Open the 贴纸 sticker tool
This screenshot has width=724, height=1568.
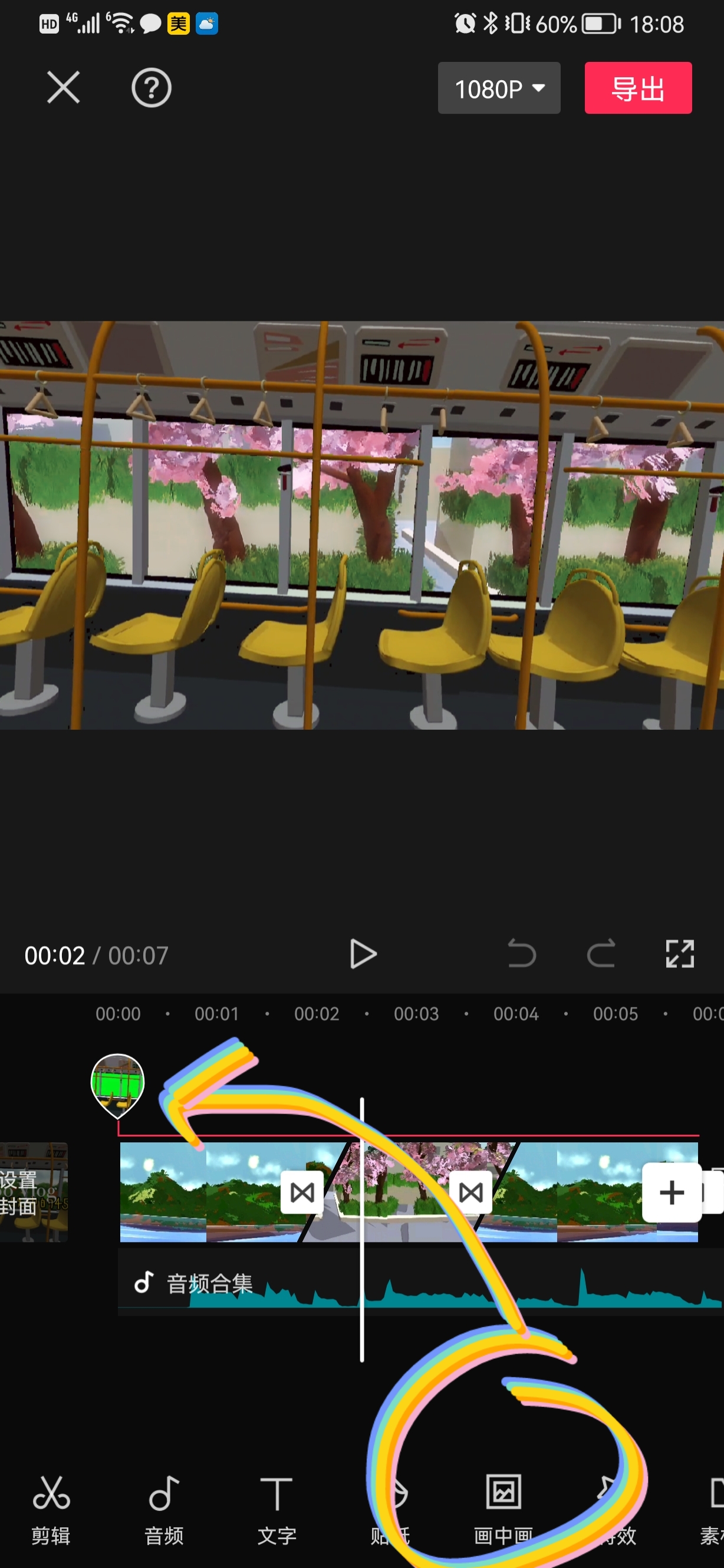coord(390,1510)
